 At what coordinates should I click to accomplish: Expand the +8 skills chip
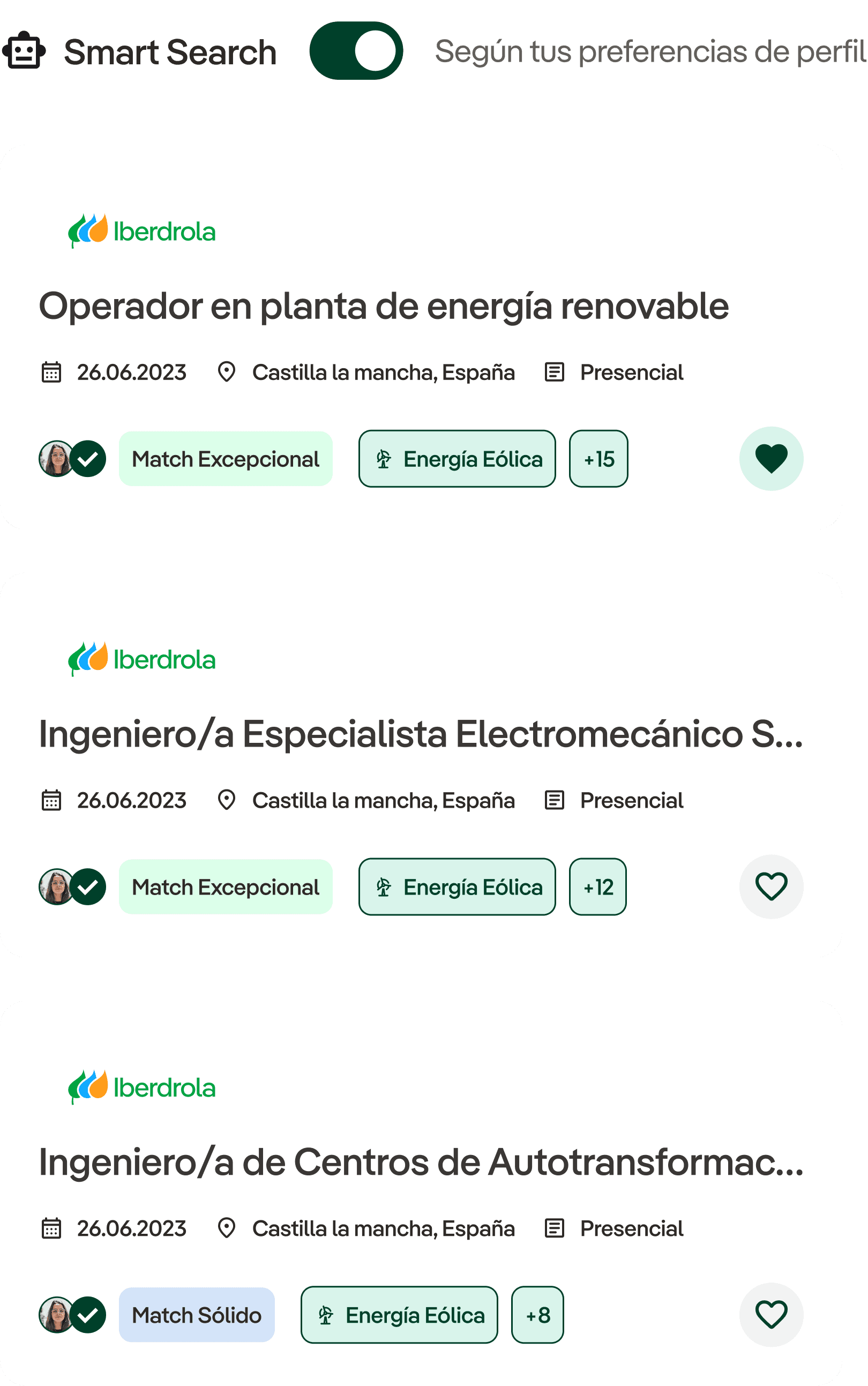click(537, 1315)
